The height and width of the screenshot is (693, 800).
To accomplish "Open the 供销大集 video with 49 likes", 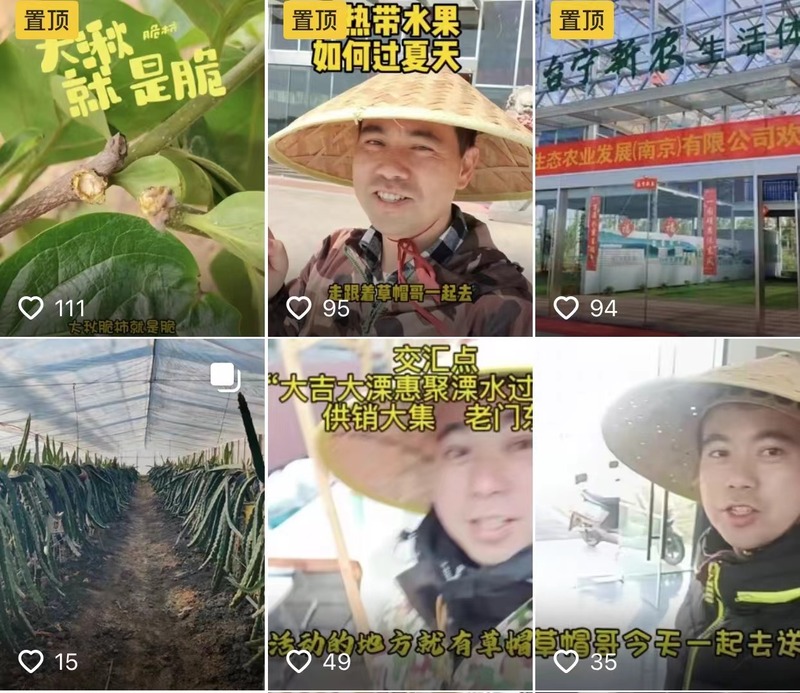I will pos(400,515).
